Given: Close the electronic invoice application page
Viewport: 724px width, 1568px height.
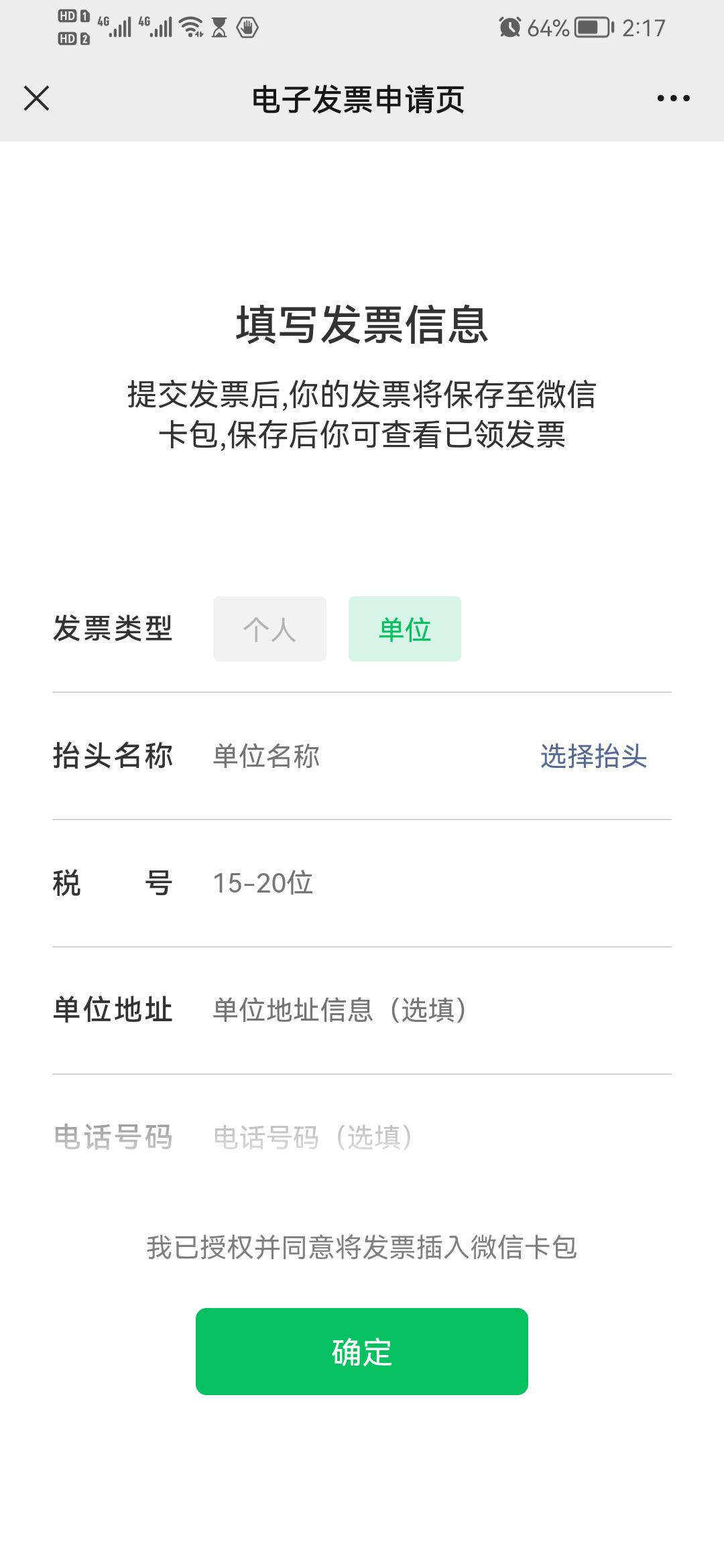Looking at the screenshot, I should coord(37,99).
